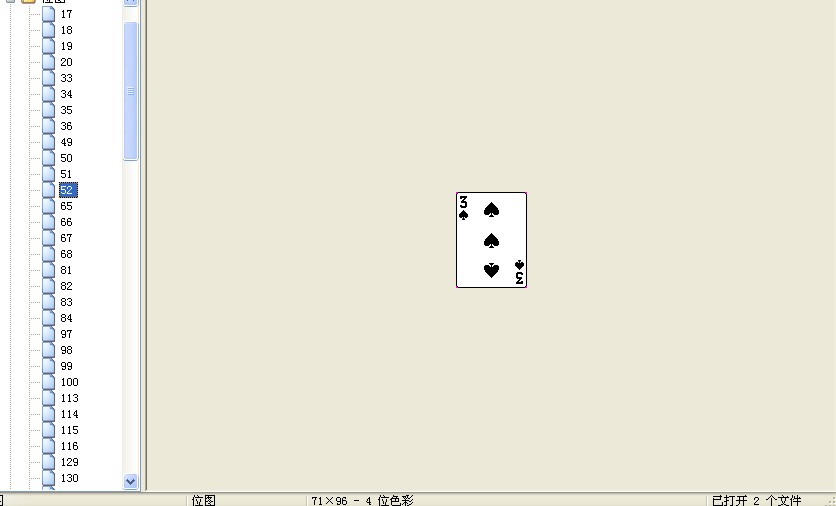Open resource 97
The width and height of the screenshot is (836, 506).
coord(66,334)
